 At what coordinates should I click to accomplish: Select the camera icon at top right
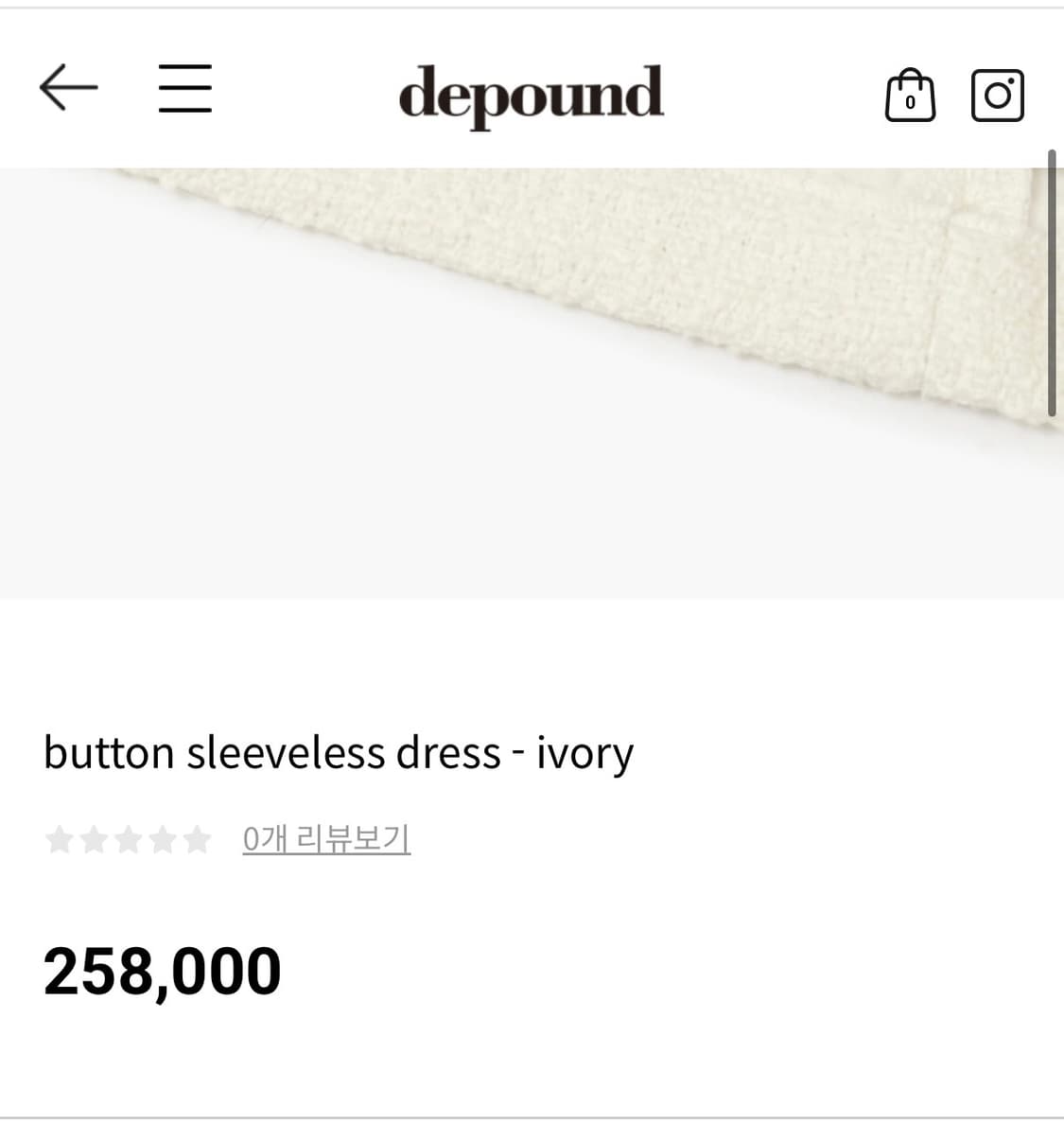click(x=996, y=95)
